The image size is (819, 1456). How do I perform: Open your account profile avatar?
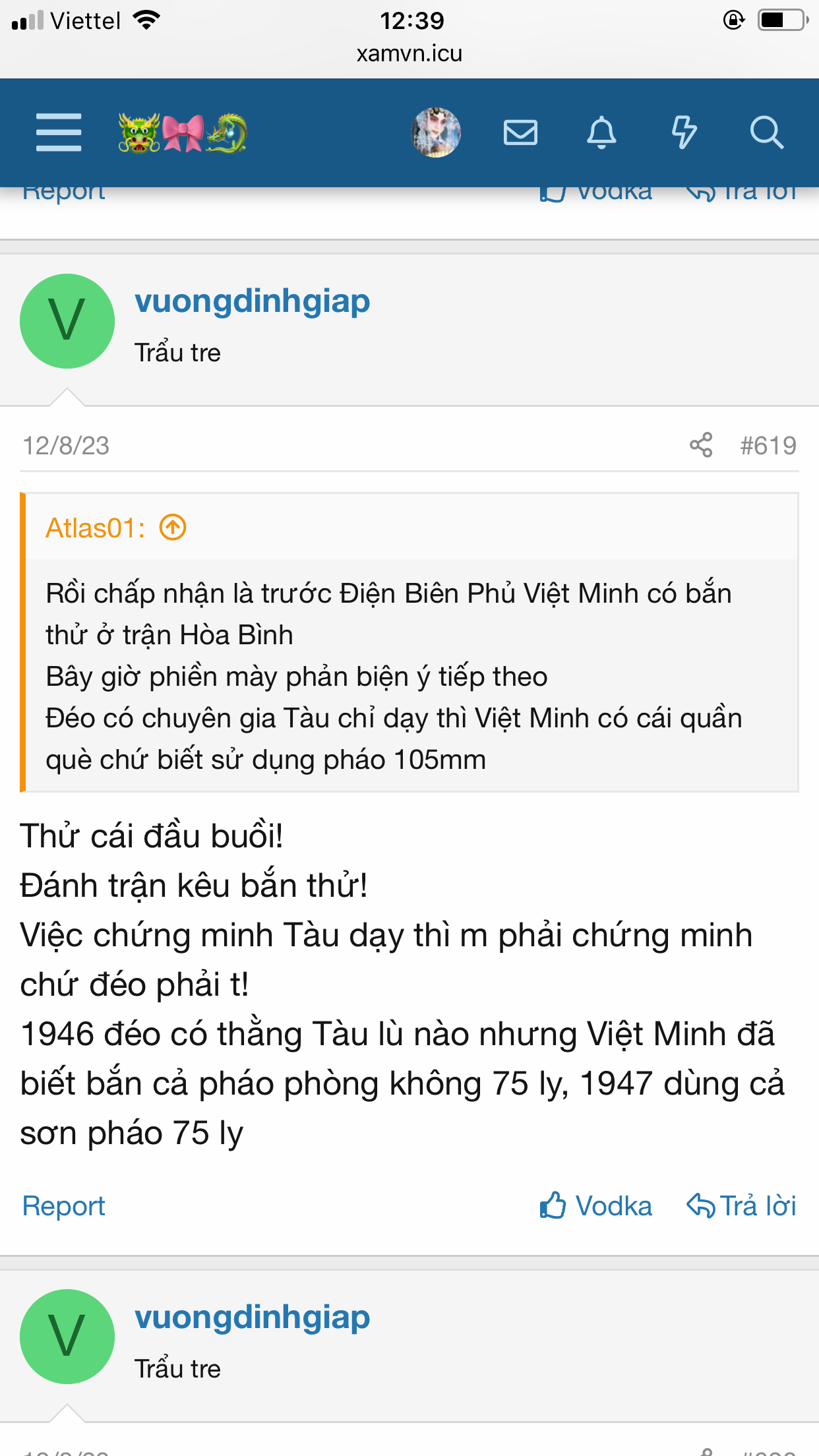pos(436,133)
